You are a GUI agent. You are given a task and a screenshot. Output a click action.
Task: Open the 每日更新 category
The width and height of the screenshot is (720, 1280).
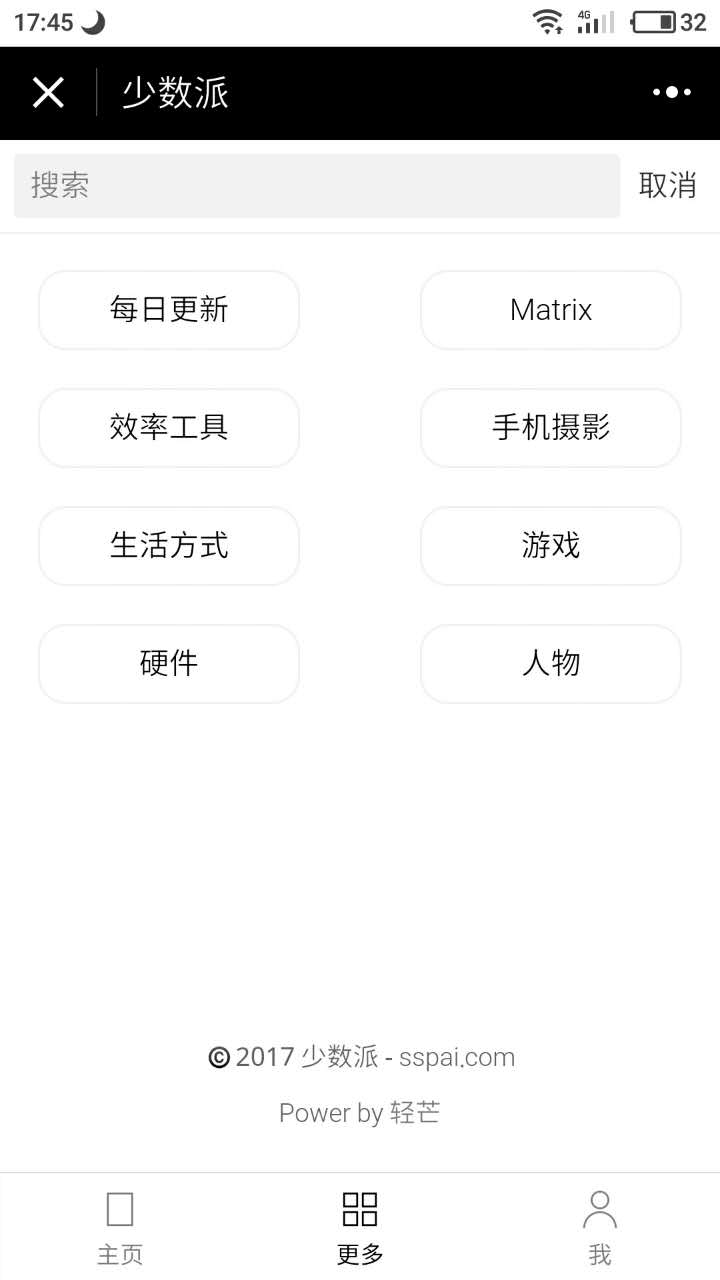click(169, 310)
